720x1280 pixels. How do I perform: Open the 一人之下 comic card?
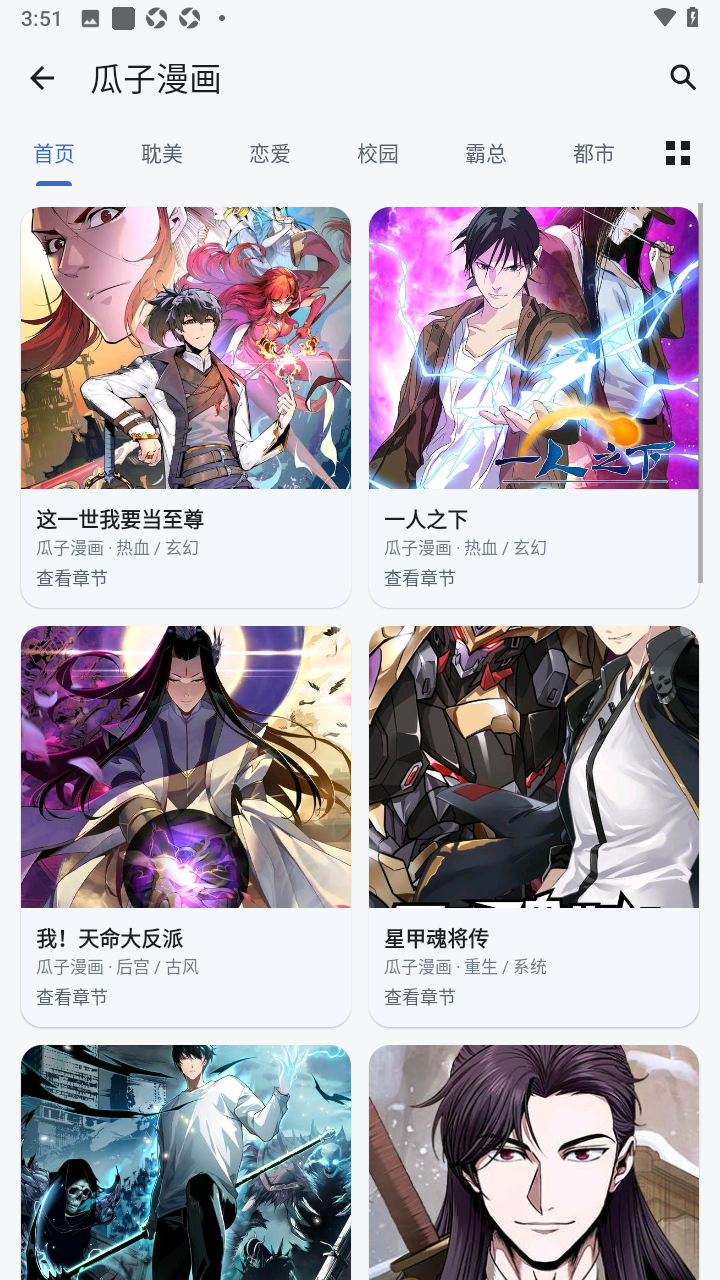534,407
